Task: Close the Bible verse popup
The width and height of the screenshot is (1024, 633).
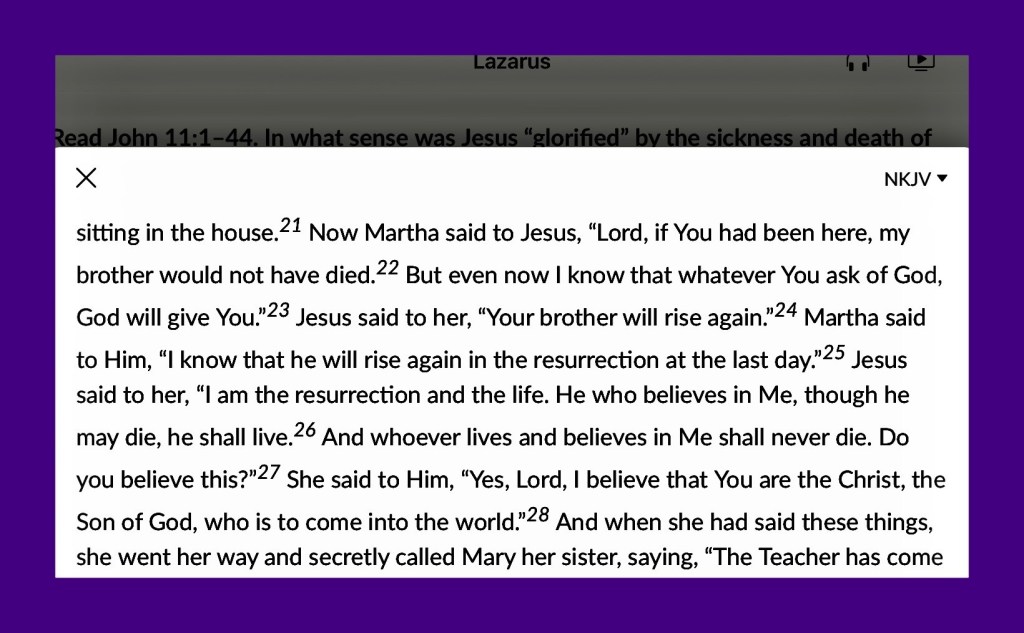Action: [86, 178]
